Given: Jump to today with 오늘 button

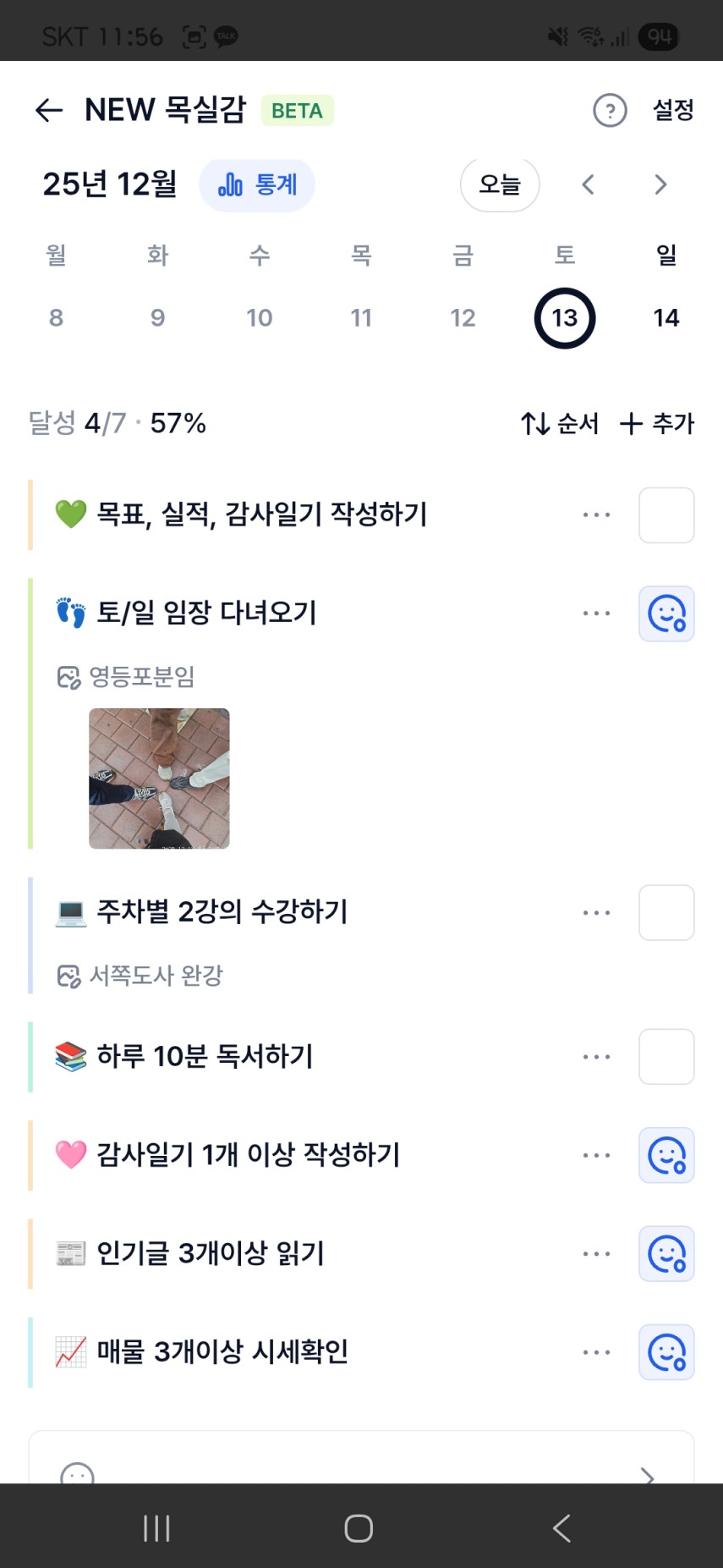Looking at the screenshot, I should point(500,184).
